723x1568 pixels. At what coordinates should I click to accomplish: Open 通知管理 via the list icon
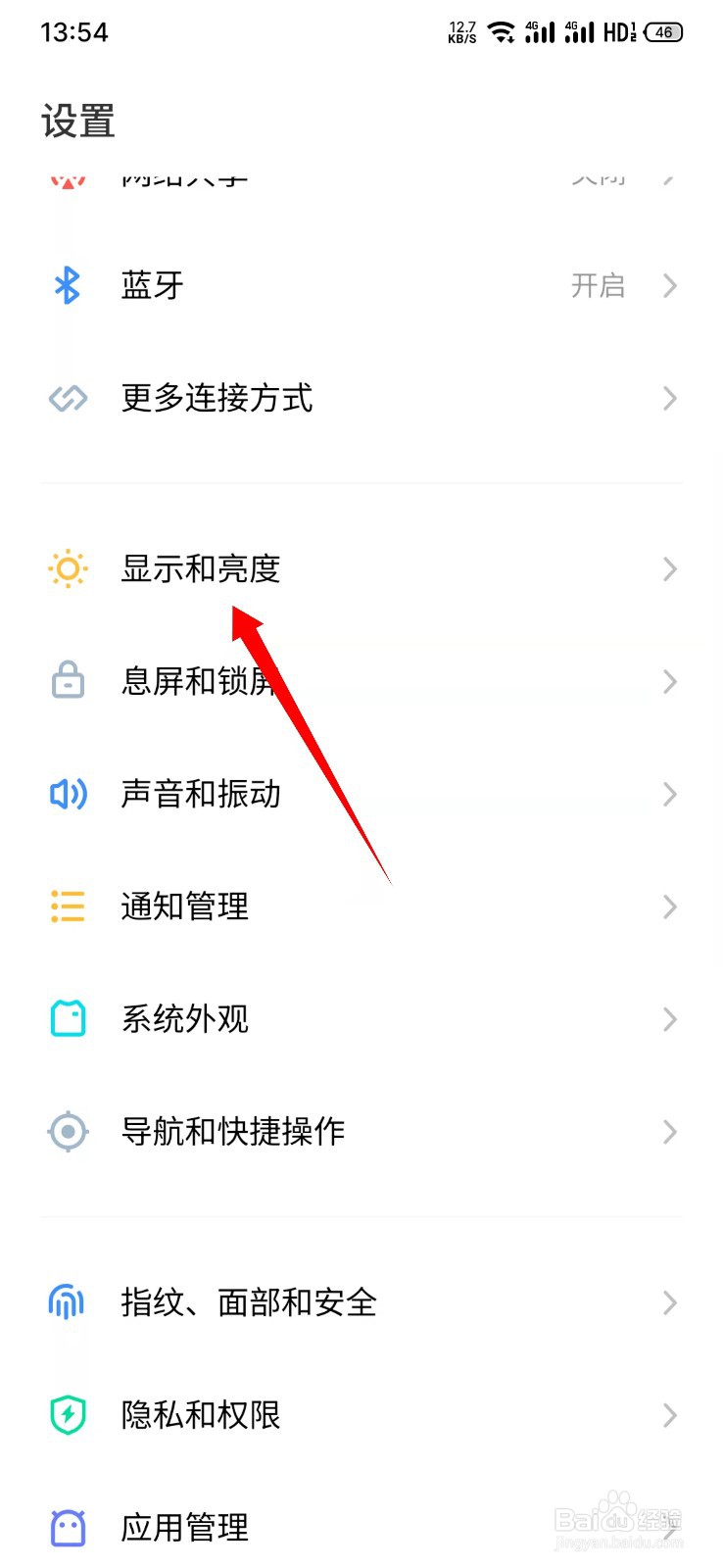[67, 906]
